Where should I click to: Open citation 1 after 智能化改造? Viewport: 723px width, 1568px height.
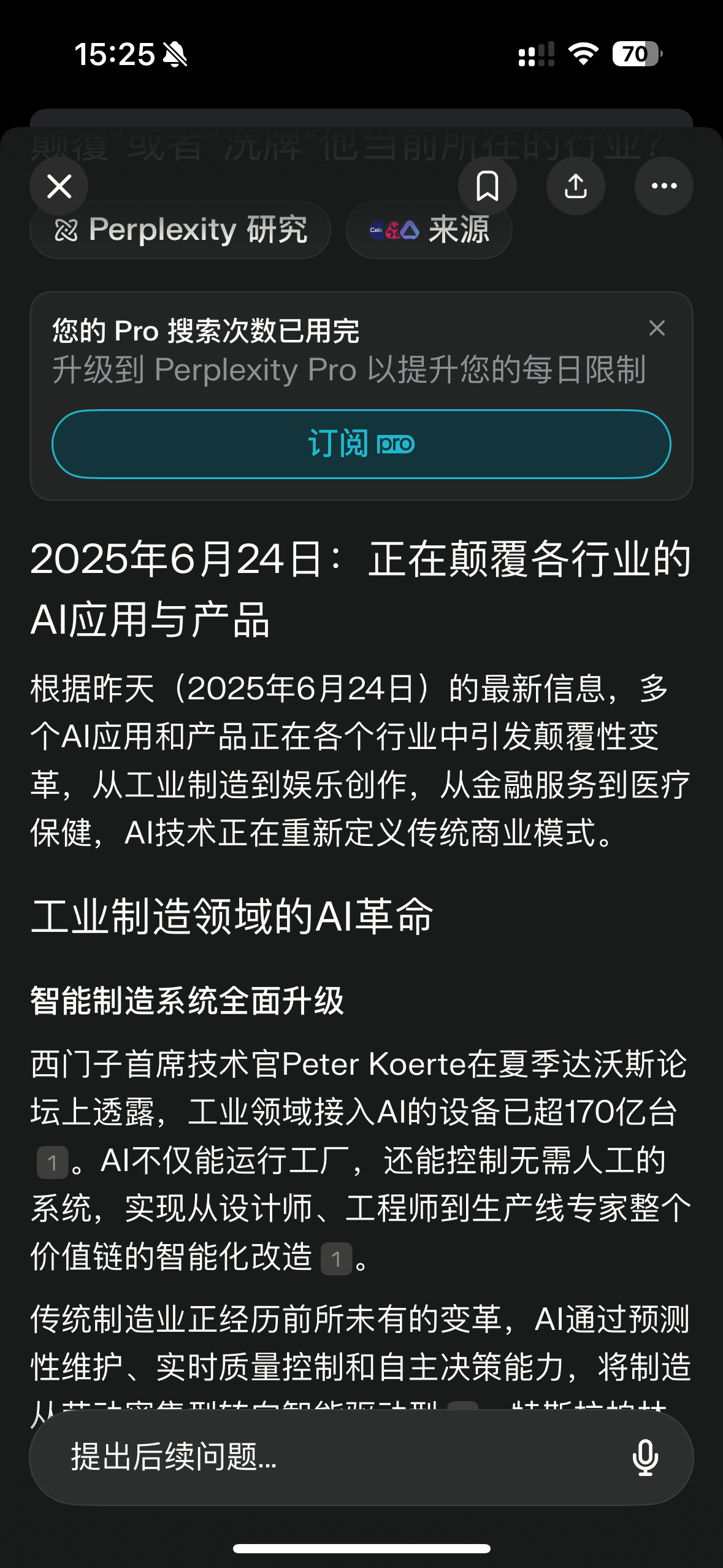pos(336,1259)
